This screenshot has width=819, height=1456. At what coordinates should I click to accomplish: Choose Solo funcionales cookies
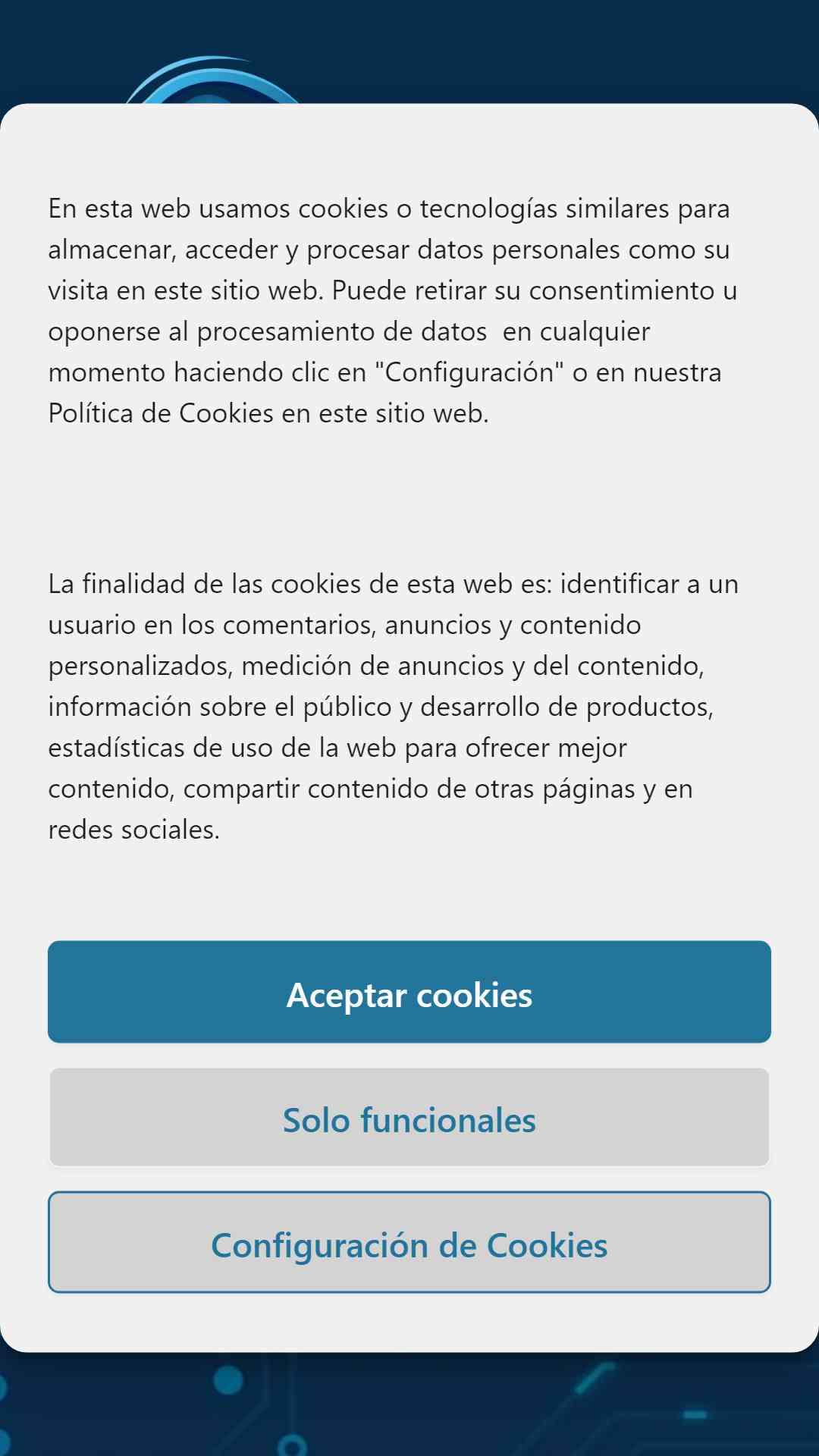[409, 1117]
